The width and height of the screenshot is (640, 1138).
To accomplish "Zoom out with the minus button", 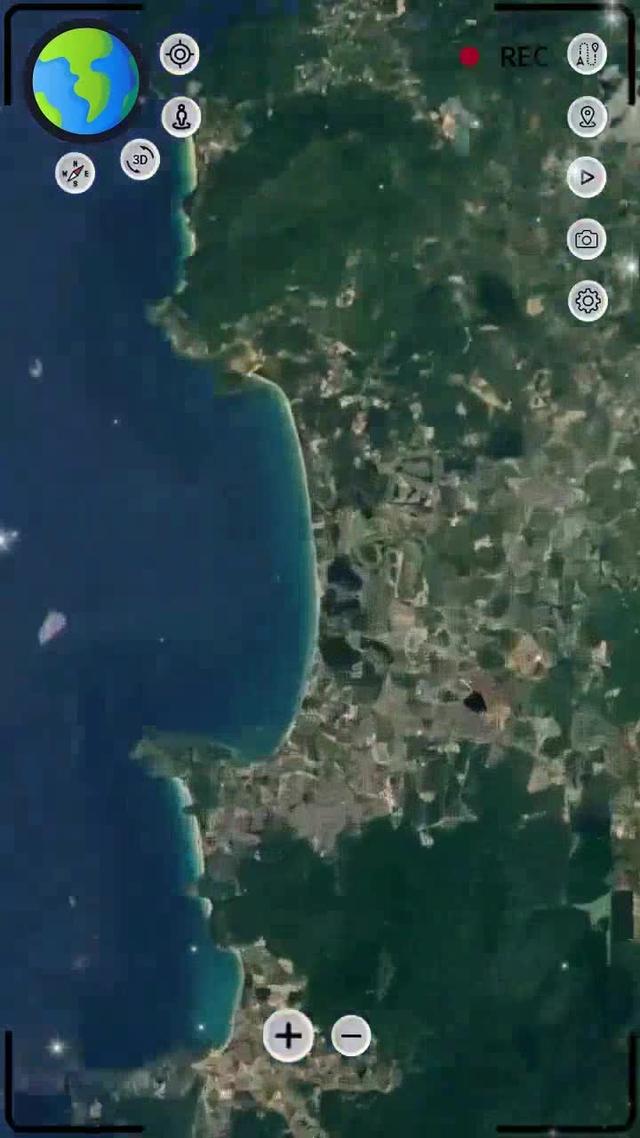I will click(351, 1035).
